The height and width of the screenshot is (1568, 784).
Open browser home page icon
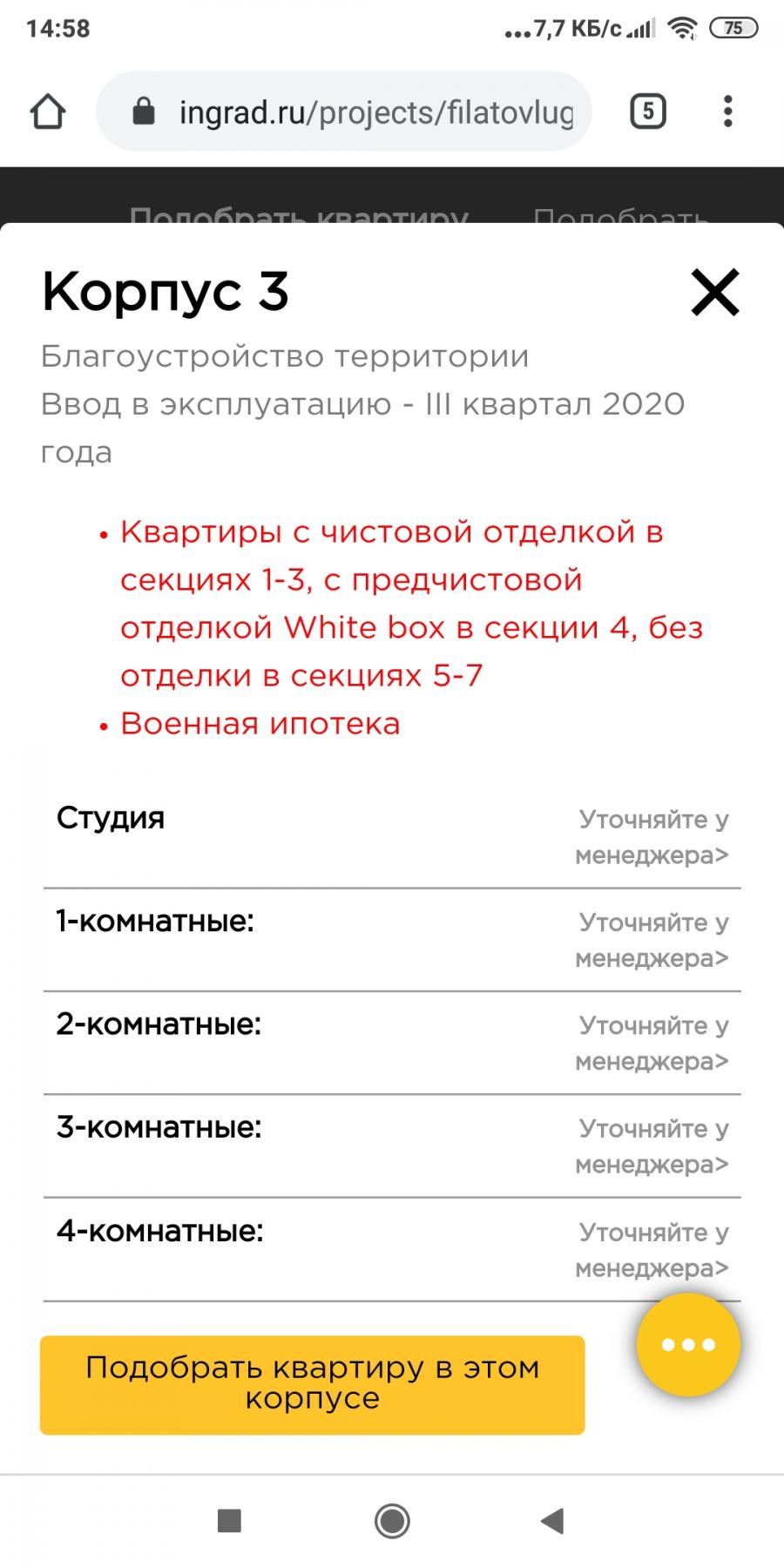point(48,112)
